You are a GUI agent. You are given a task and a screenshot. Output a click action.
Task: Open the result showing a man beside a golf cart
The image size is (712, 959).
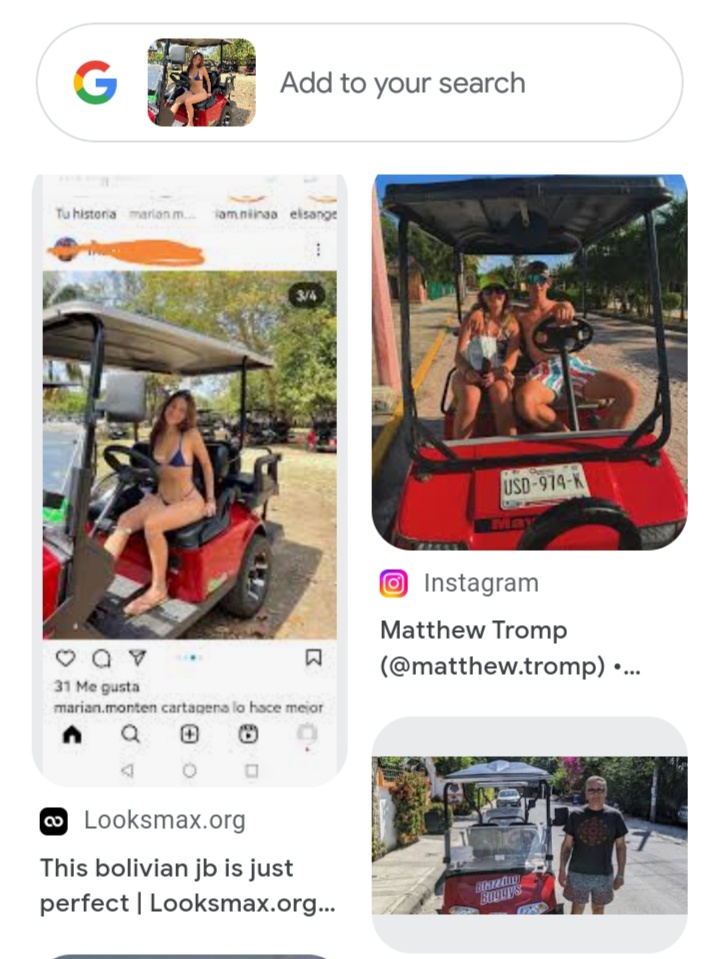pos(529,835)
